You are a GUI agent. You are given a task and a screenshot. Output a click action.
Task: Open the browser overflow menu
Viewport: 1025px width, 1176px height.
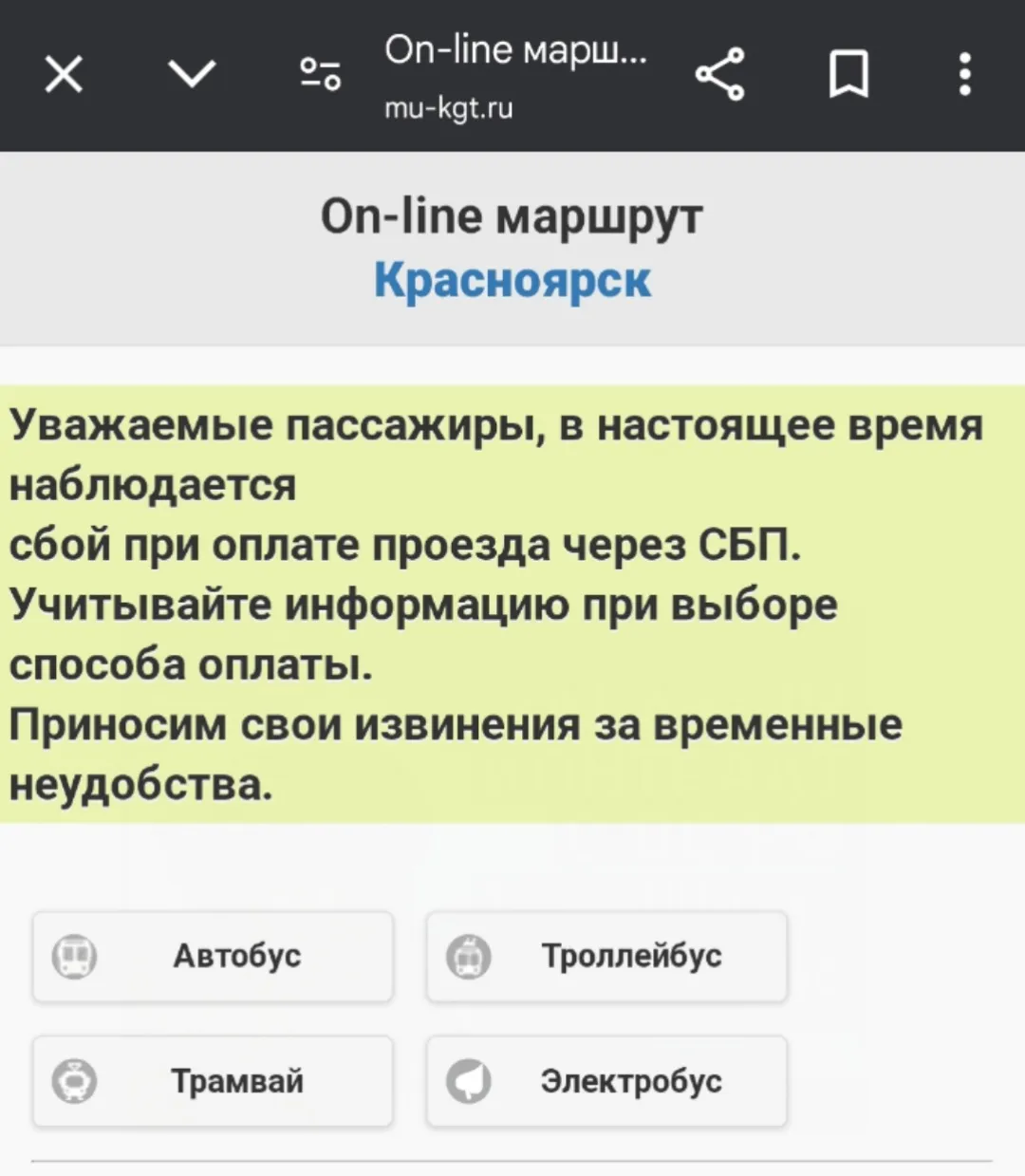click(x=964, y=74)
